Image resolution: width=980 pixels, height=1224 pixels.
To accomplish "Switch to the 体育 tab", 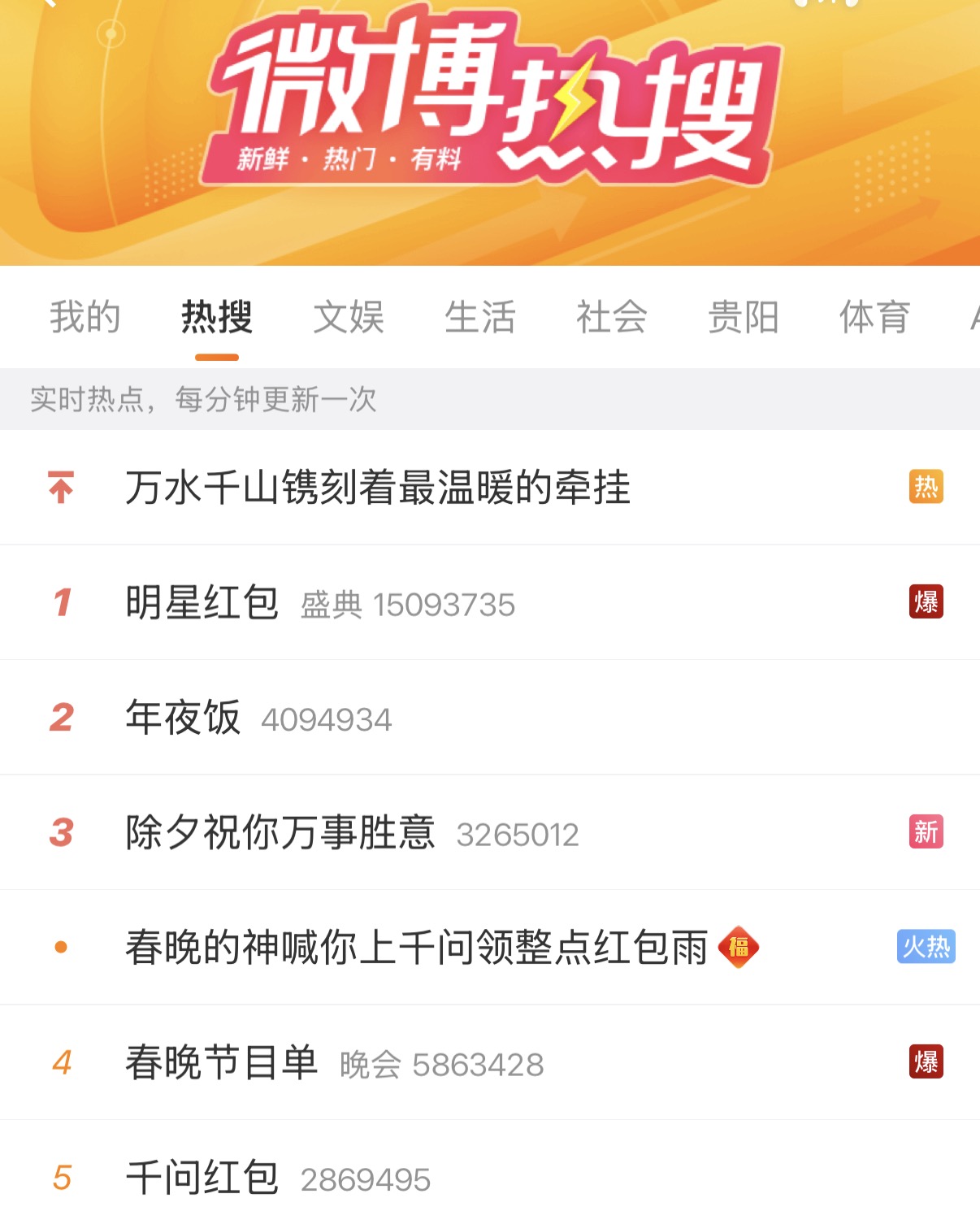I will tap(874, 317).
